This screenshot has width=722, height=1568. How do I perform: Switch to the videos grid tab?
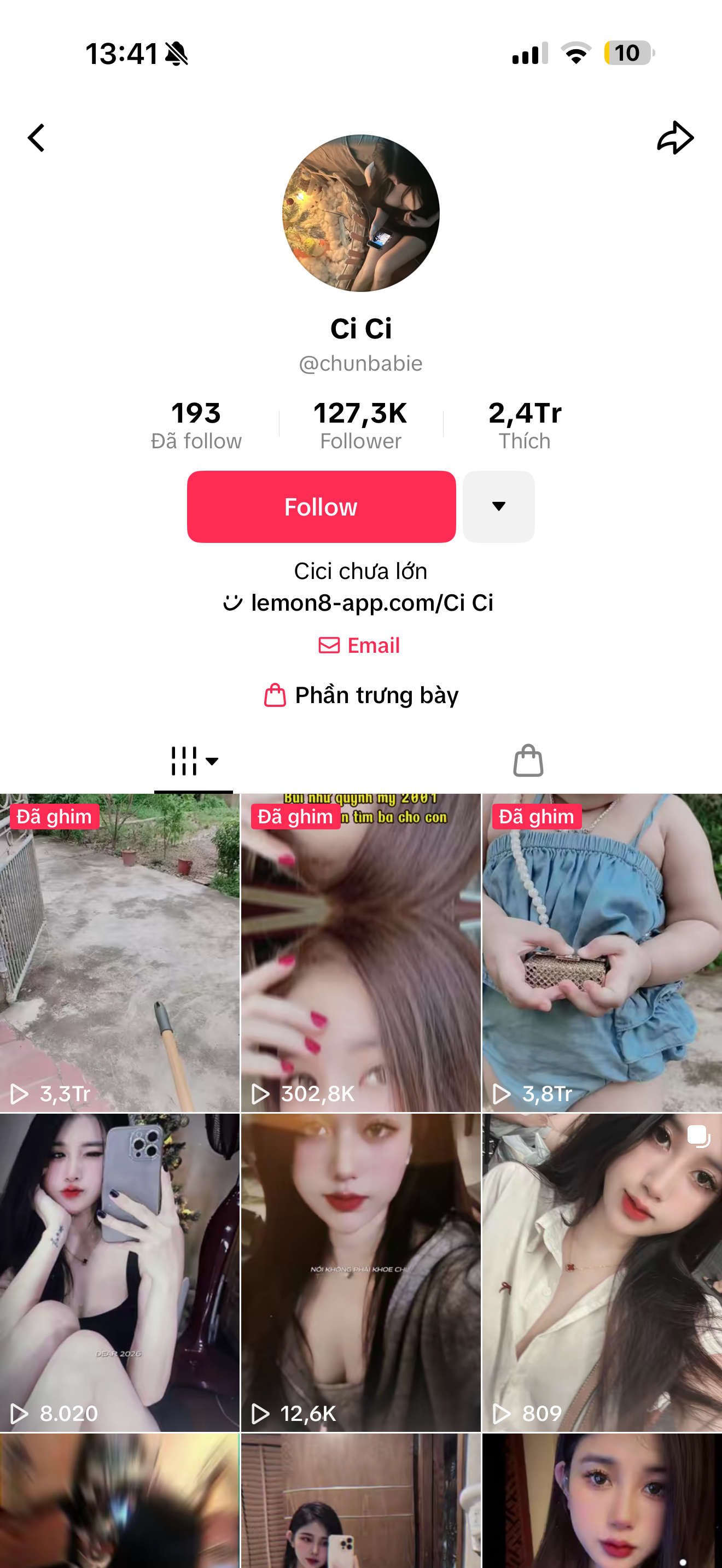(193, 761)
